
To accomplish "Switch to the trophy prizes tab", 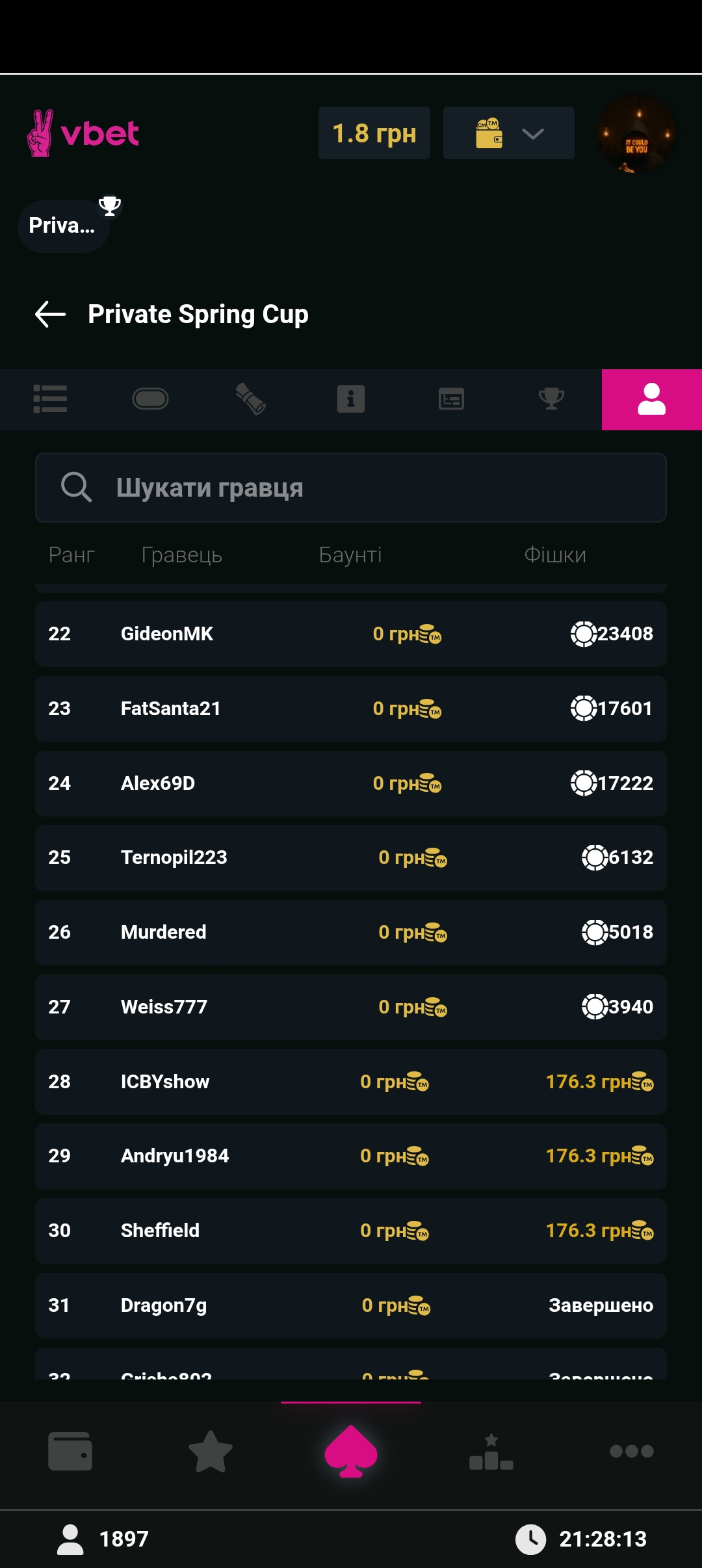I will pos(551,399).
